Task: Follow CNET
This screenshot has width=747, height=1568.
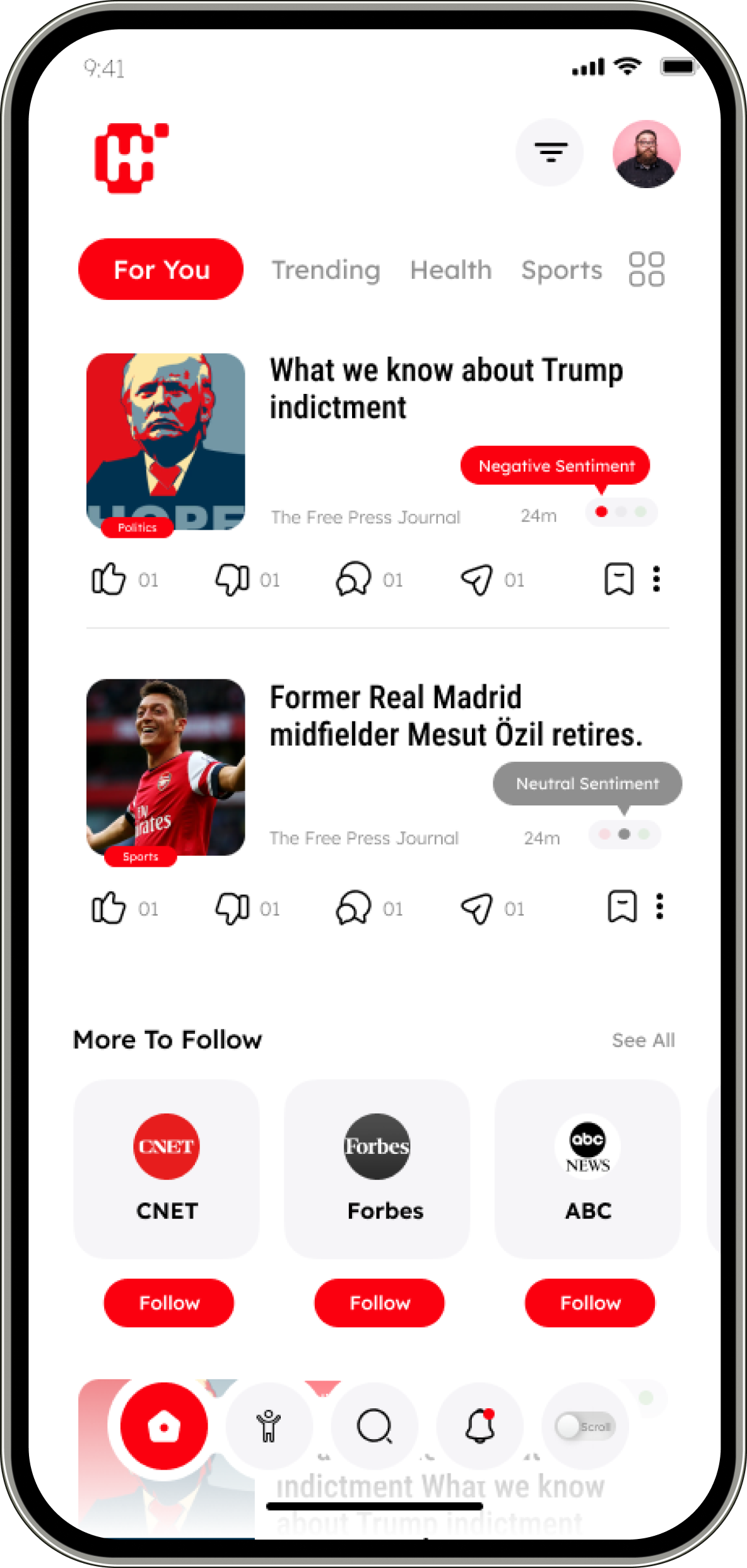Action: click(x=169, y=1303)
